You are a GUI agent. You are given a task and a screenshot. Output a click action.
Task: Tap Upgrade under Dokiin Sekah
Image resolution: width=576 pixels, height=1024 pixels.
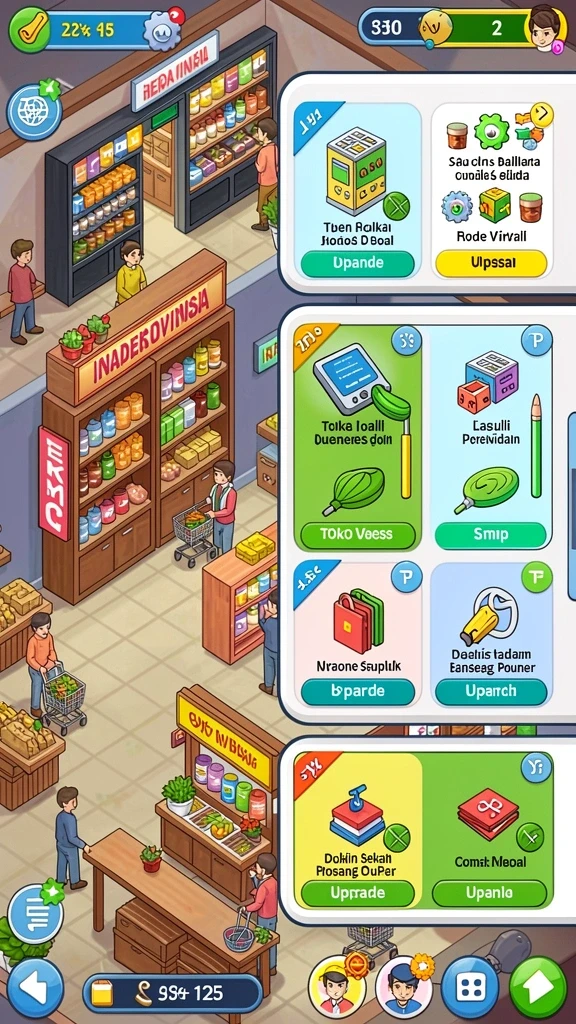click(357, 893)
